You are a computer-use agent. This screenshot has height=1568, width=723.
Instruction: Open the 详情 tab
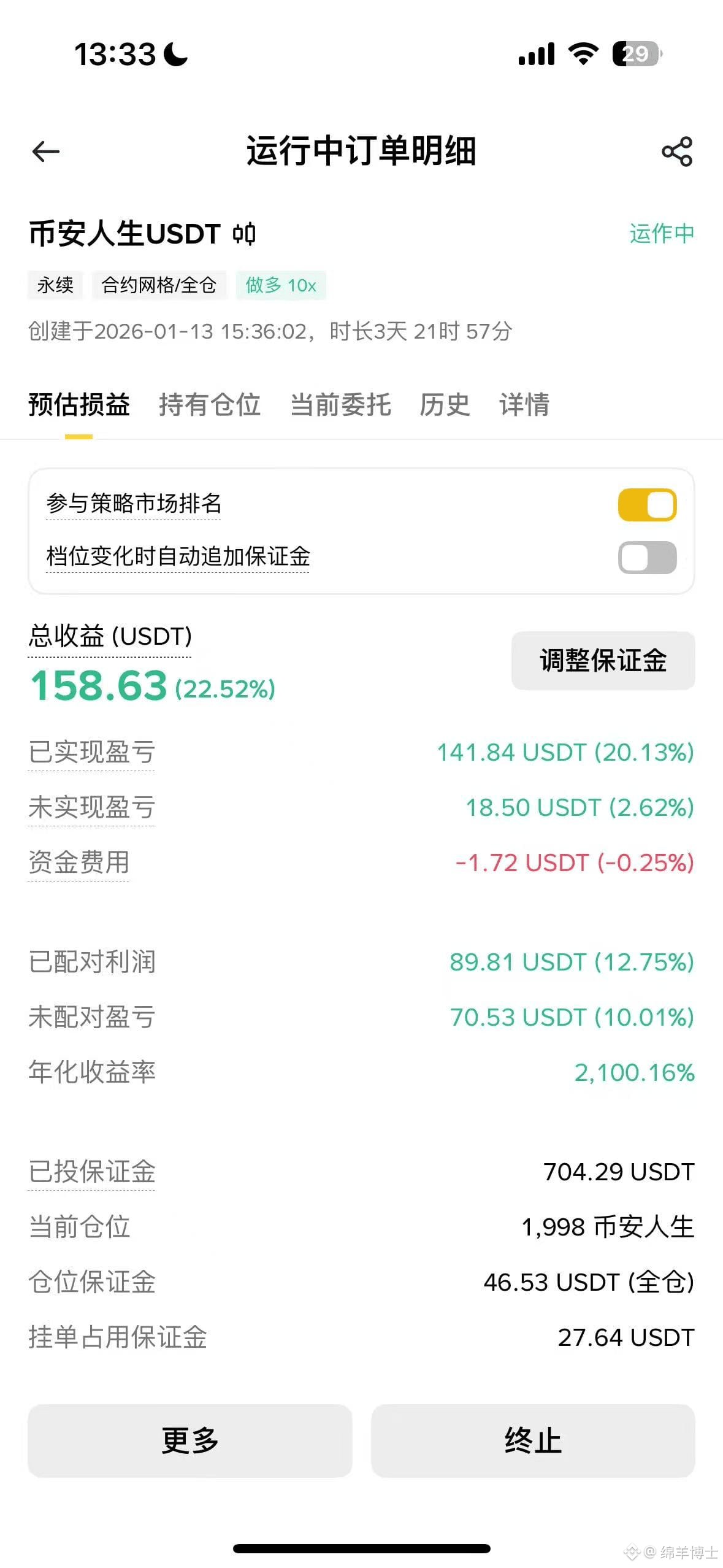(x=524, y=404)
